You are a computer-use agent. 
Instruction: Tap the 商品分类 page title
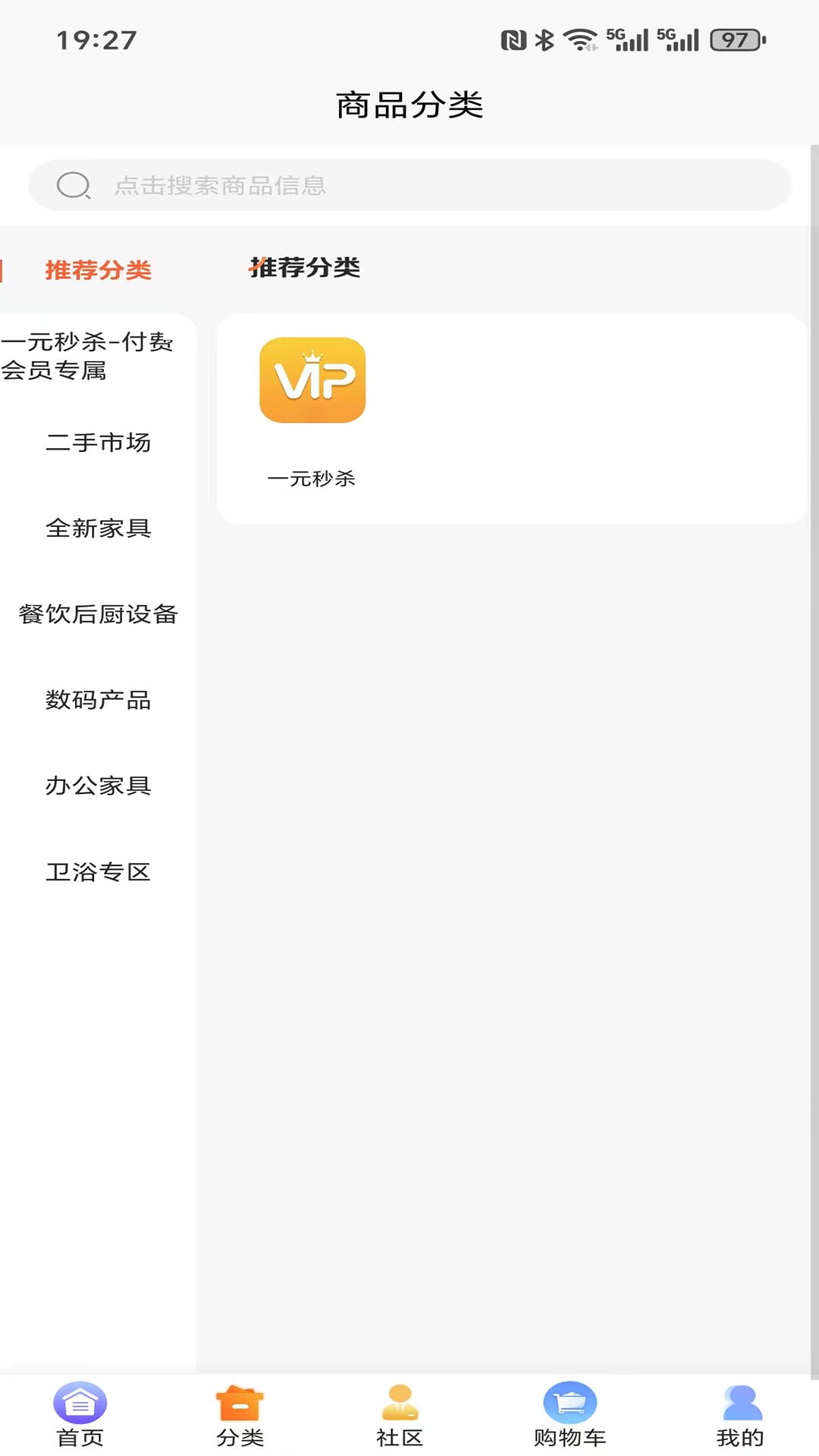click(409, 103)
